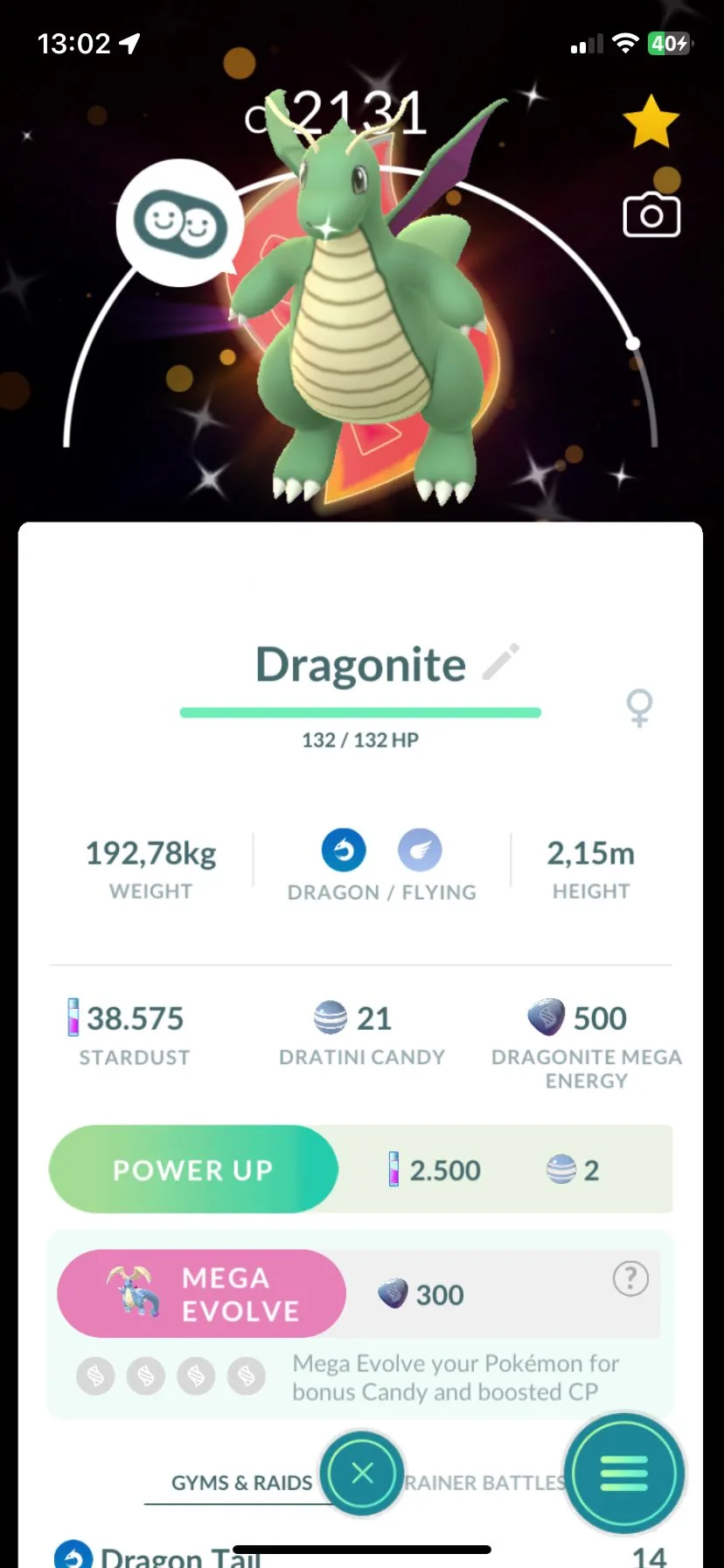Power up Dragonite
724x1568 pixels.
[193, 1169]
